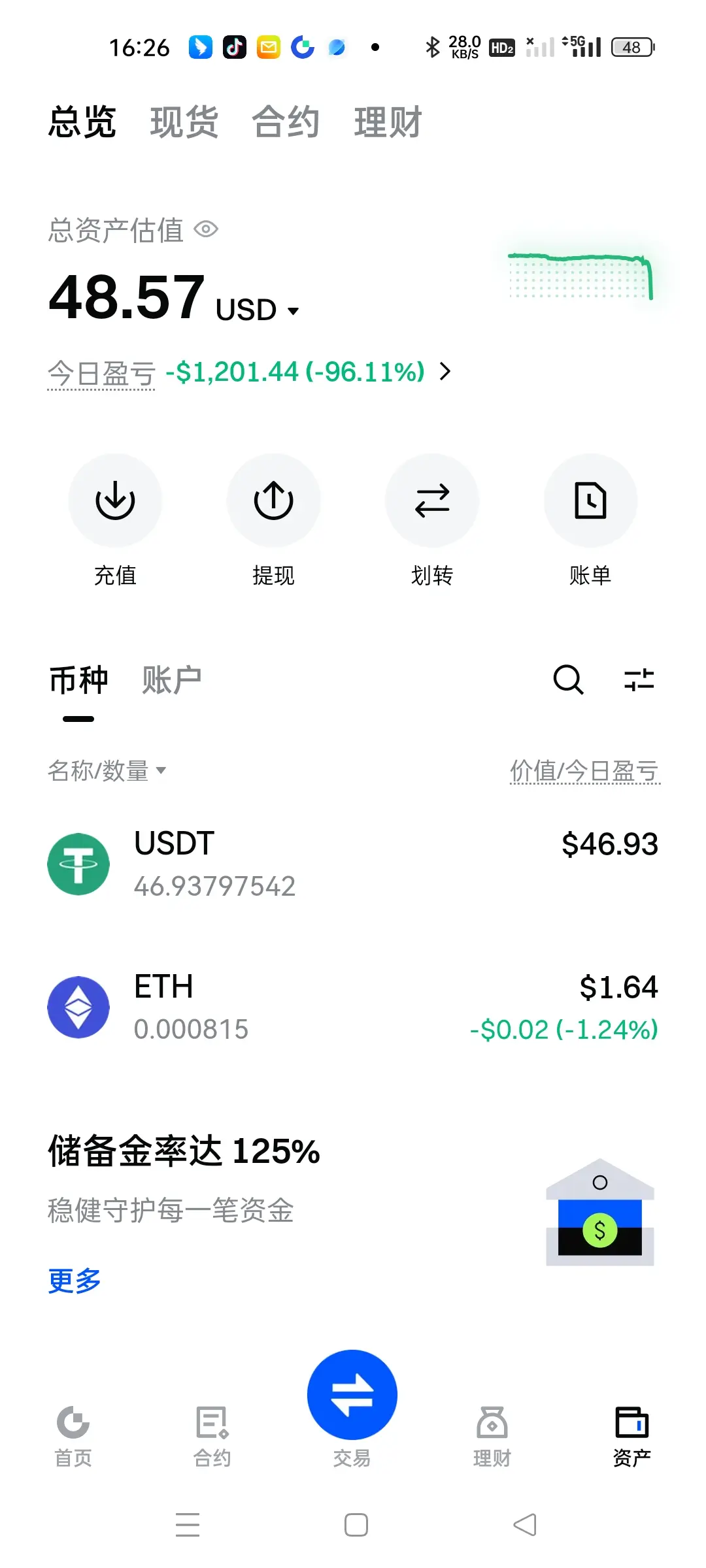Tap the 提现 withdraw button
The height and width of the screenshot is (1568, 706).
tap(273, 501)
